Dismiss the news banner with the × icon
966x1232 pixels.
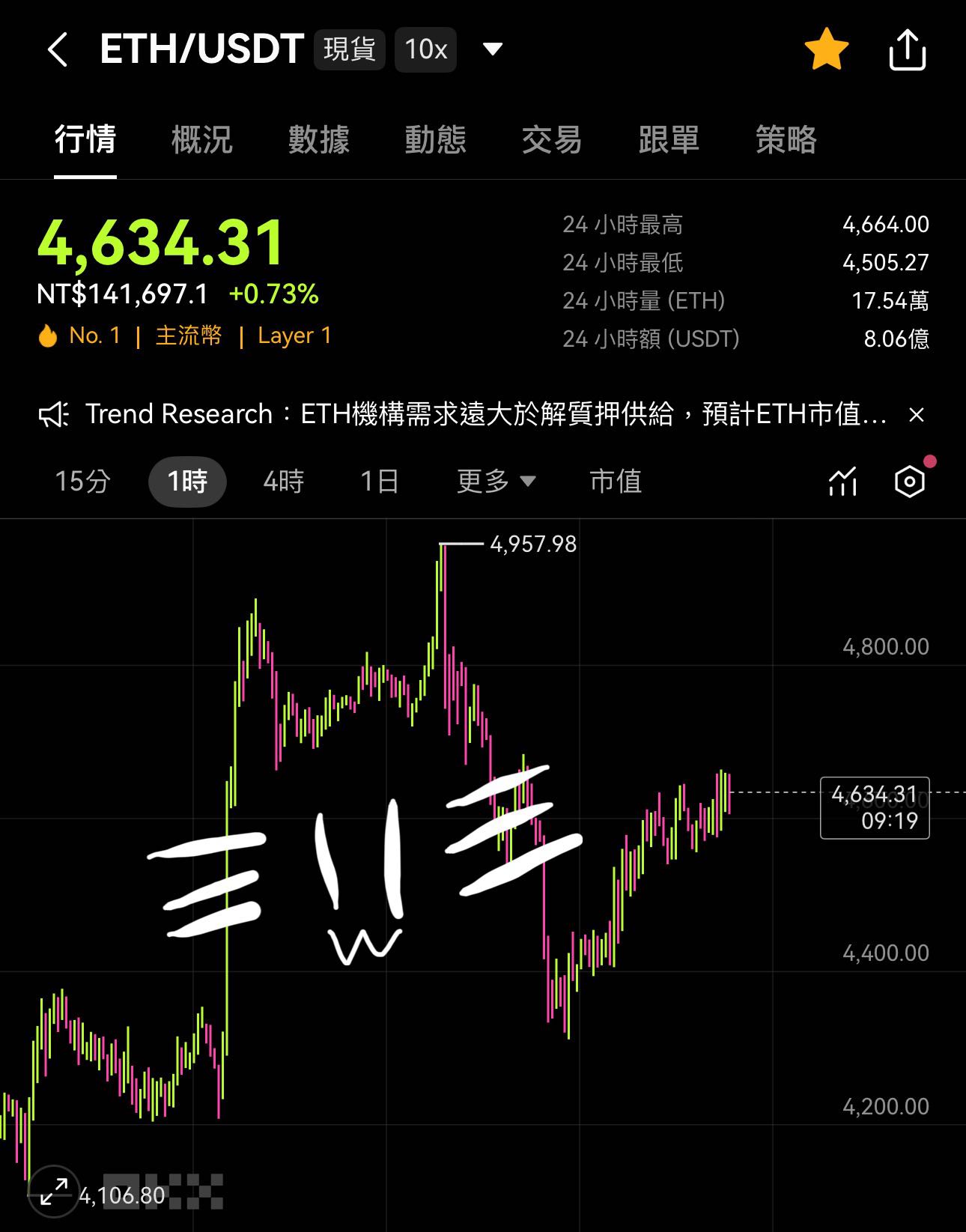tap(917, 416)
